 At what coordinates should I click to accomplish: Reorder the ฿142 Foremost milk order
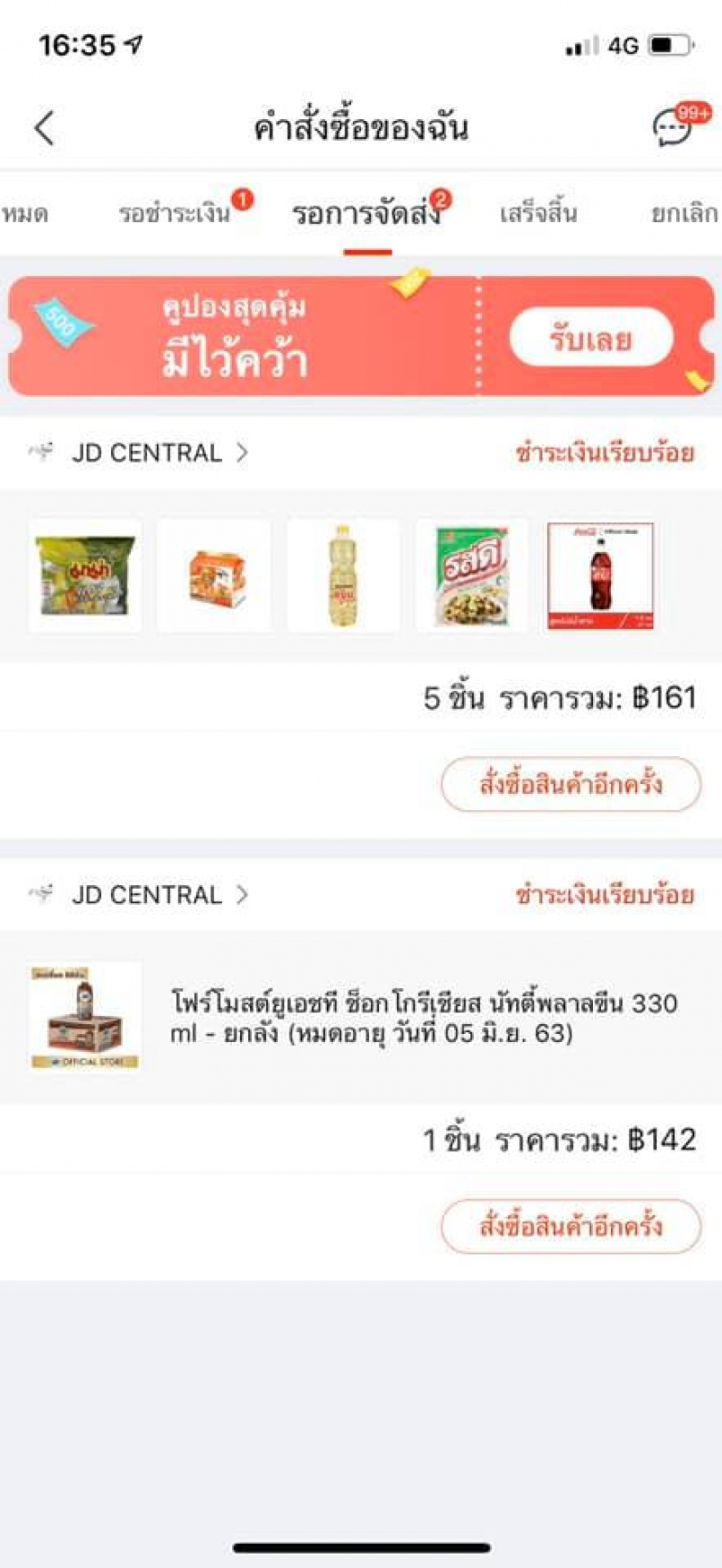point(570,1226)
